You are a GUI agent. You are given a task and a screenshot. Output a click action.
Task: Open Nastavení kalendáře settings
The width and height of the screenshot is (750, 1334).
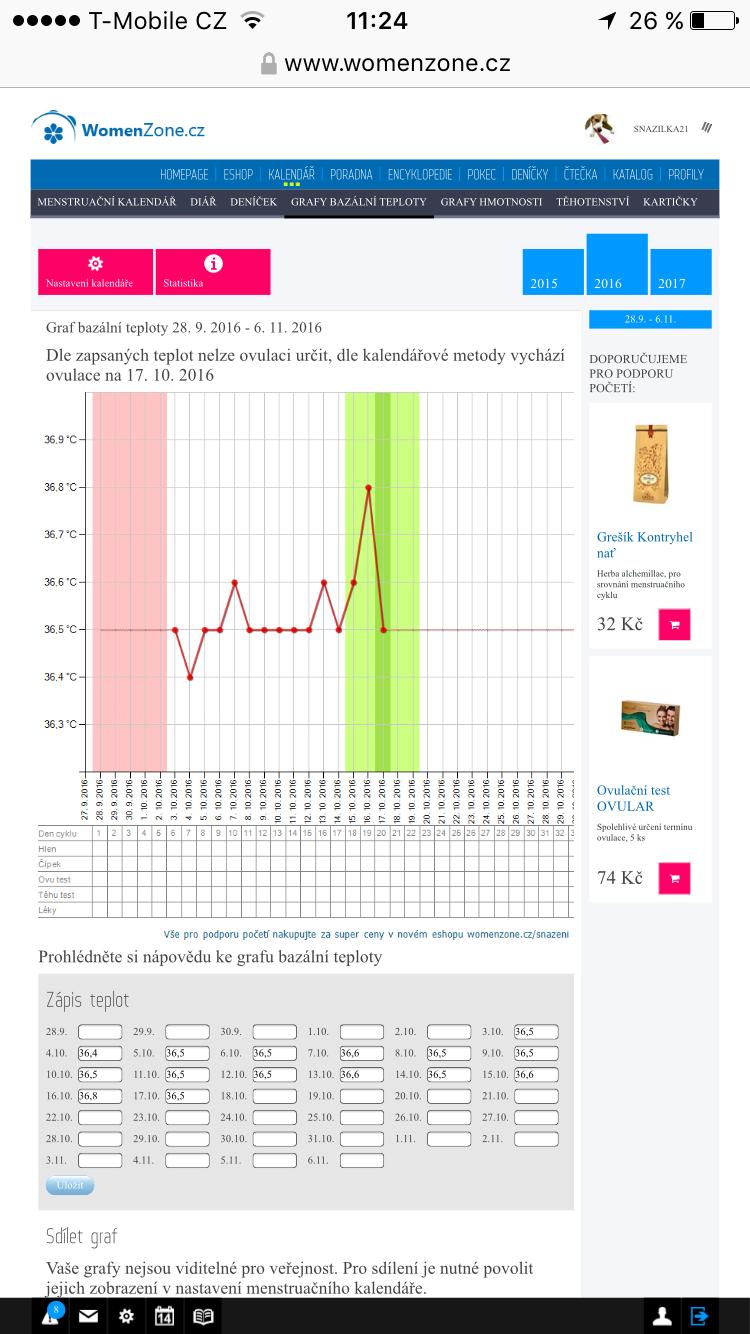point(95,272)
